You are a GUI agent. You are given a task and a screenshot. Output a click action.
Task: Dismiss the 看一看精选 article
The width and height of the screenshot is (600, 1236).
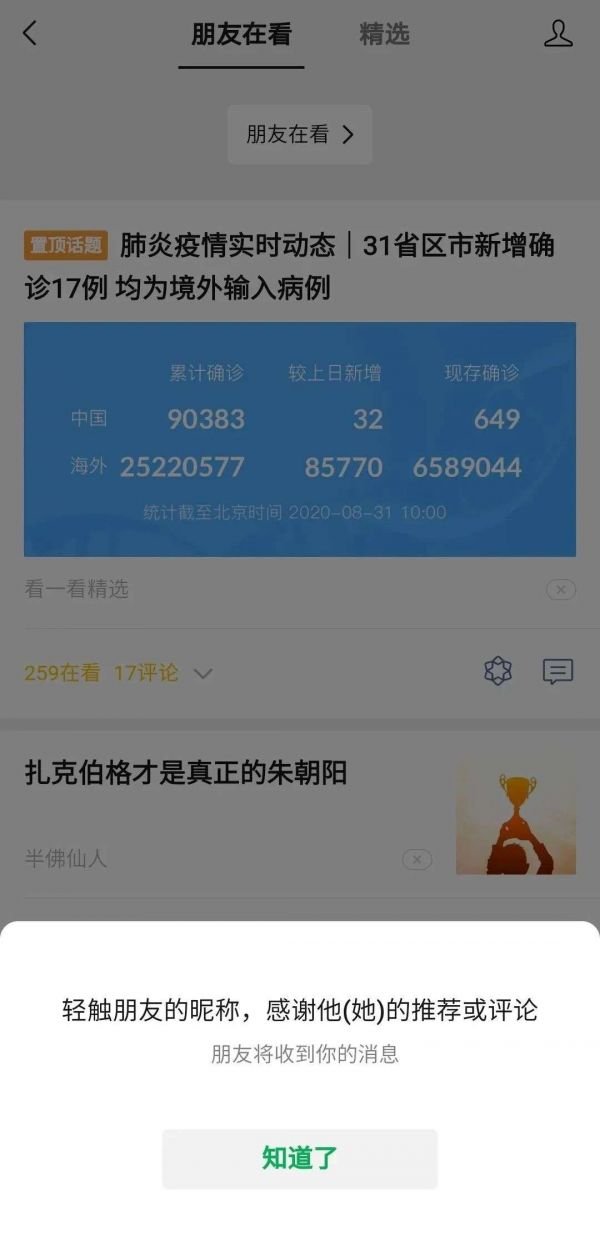pyautogui.click(x=560, y=590)
